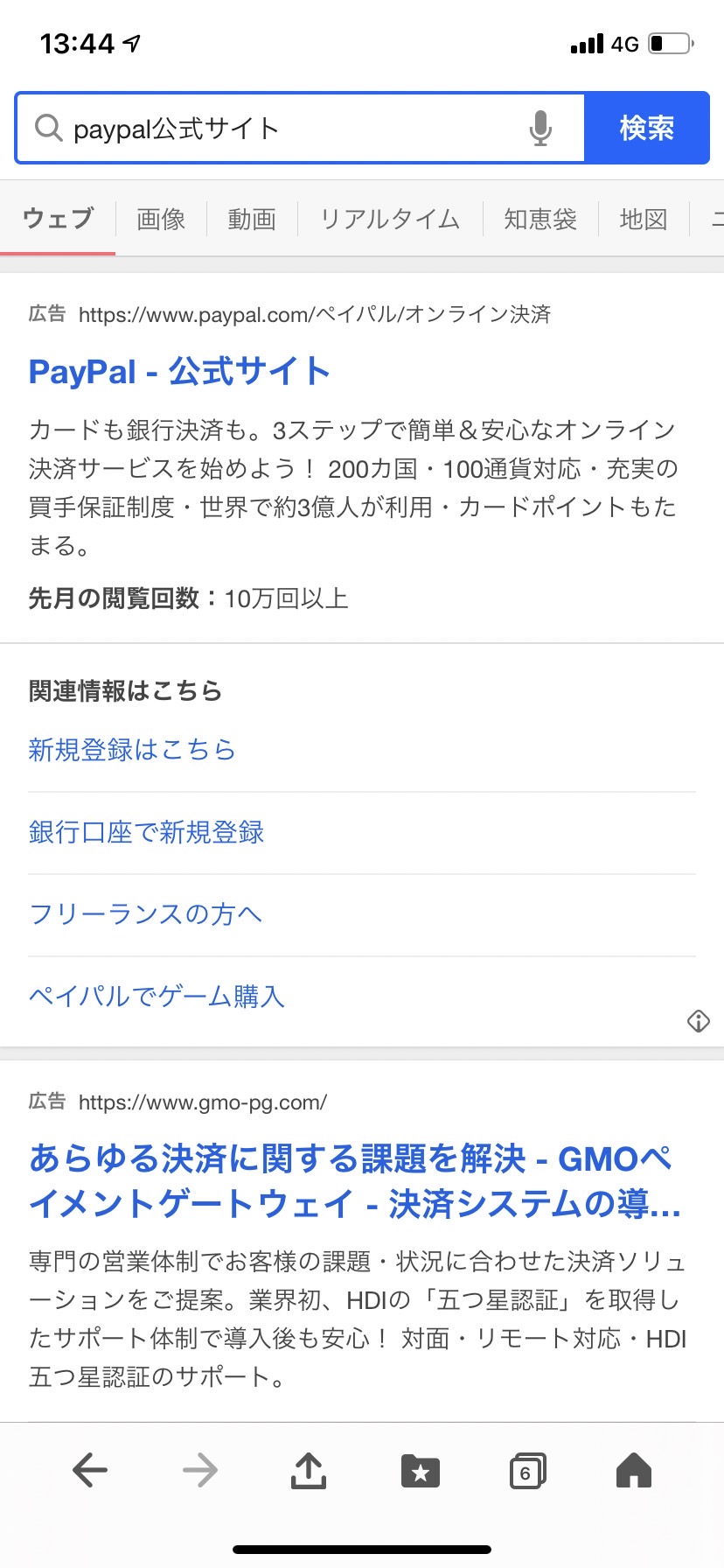Switch to the 画像 tab
The image size is (724, 1568).
coord(161,219)
